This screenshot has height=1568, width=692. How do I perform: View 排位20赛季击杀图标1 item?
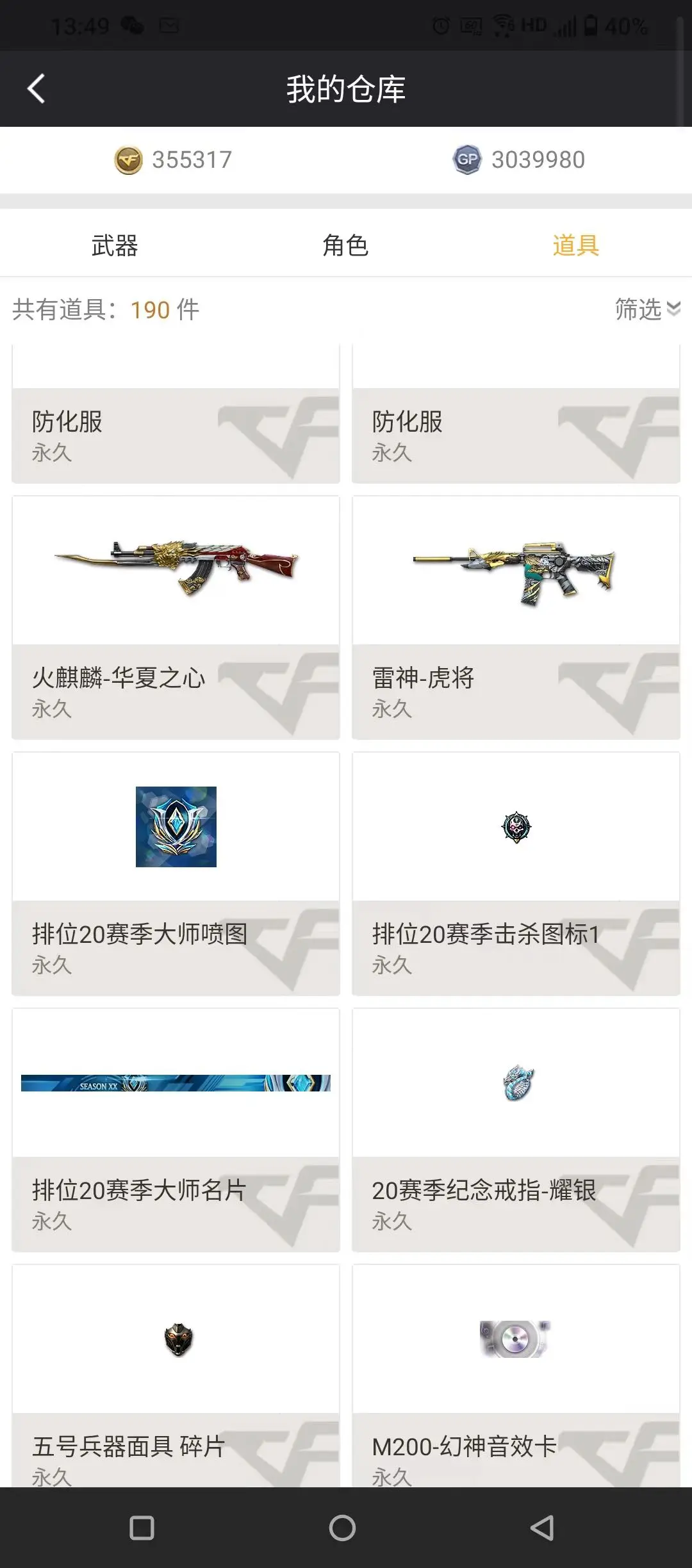516,874
